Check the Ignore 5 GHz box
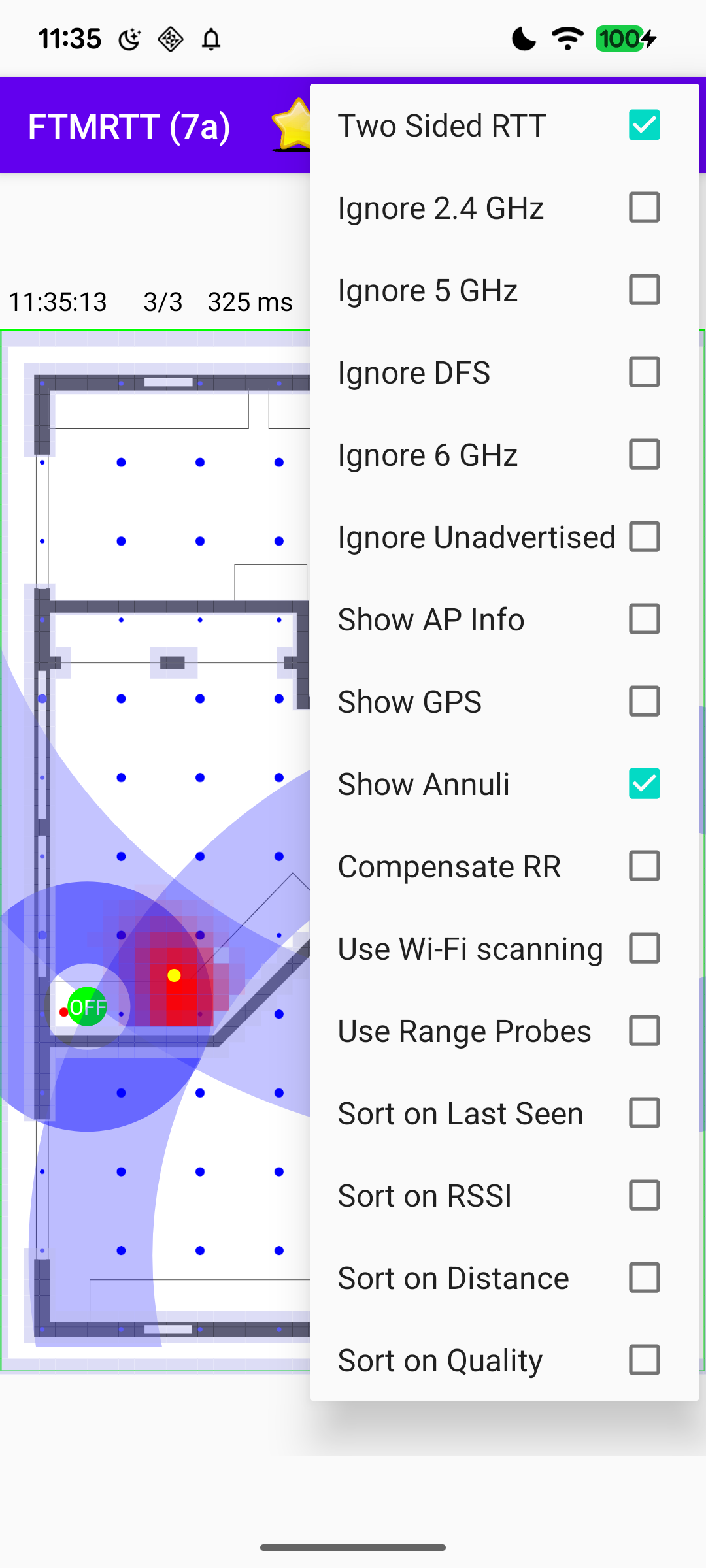Viewport: 706px width, 1568px height. (644, 289)
